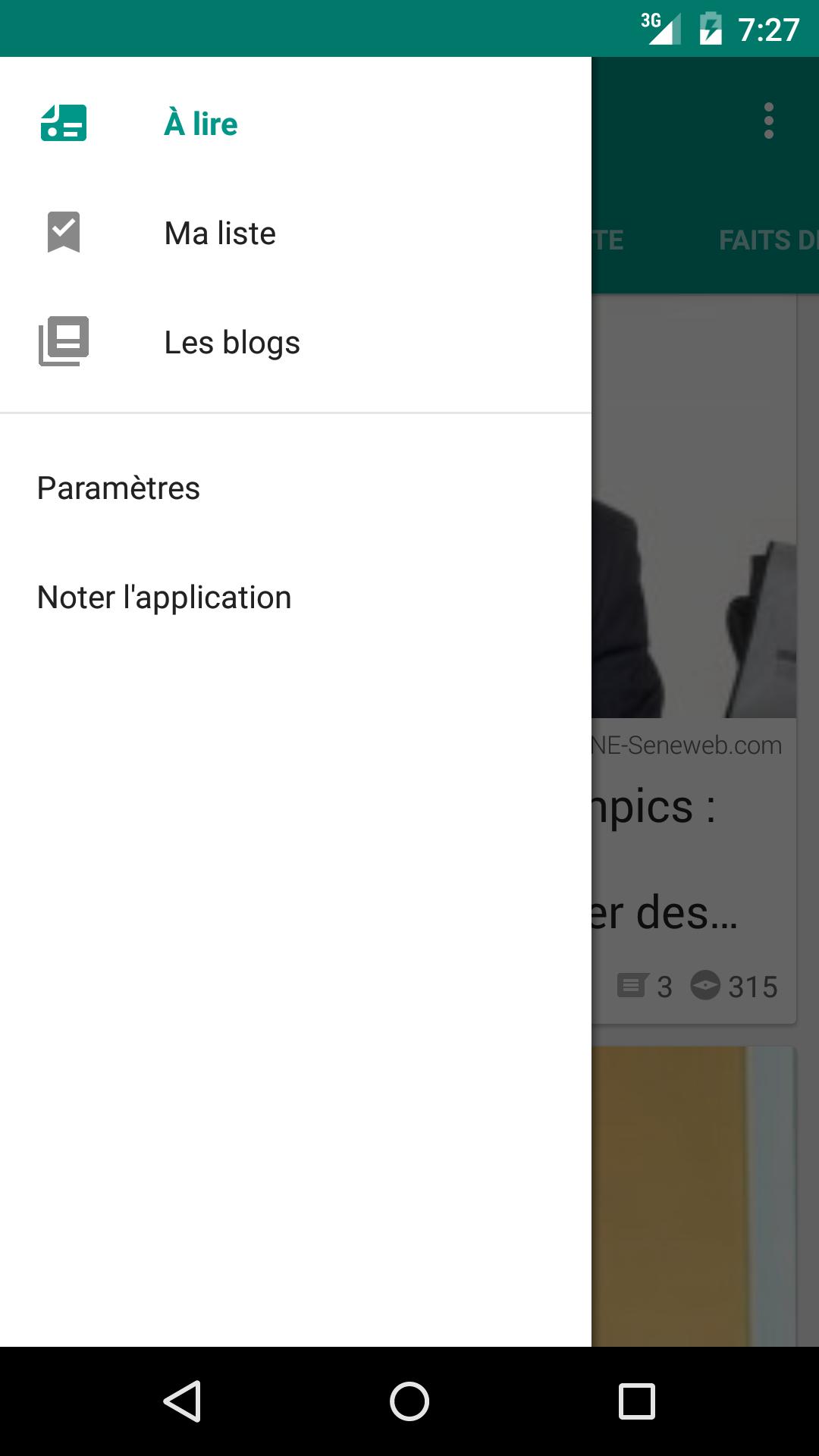
Task: Open the three-dot overflow menu
Action: point(768,121)
